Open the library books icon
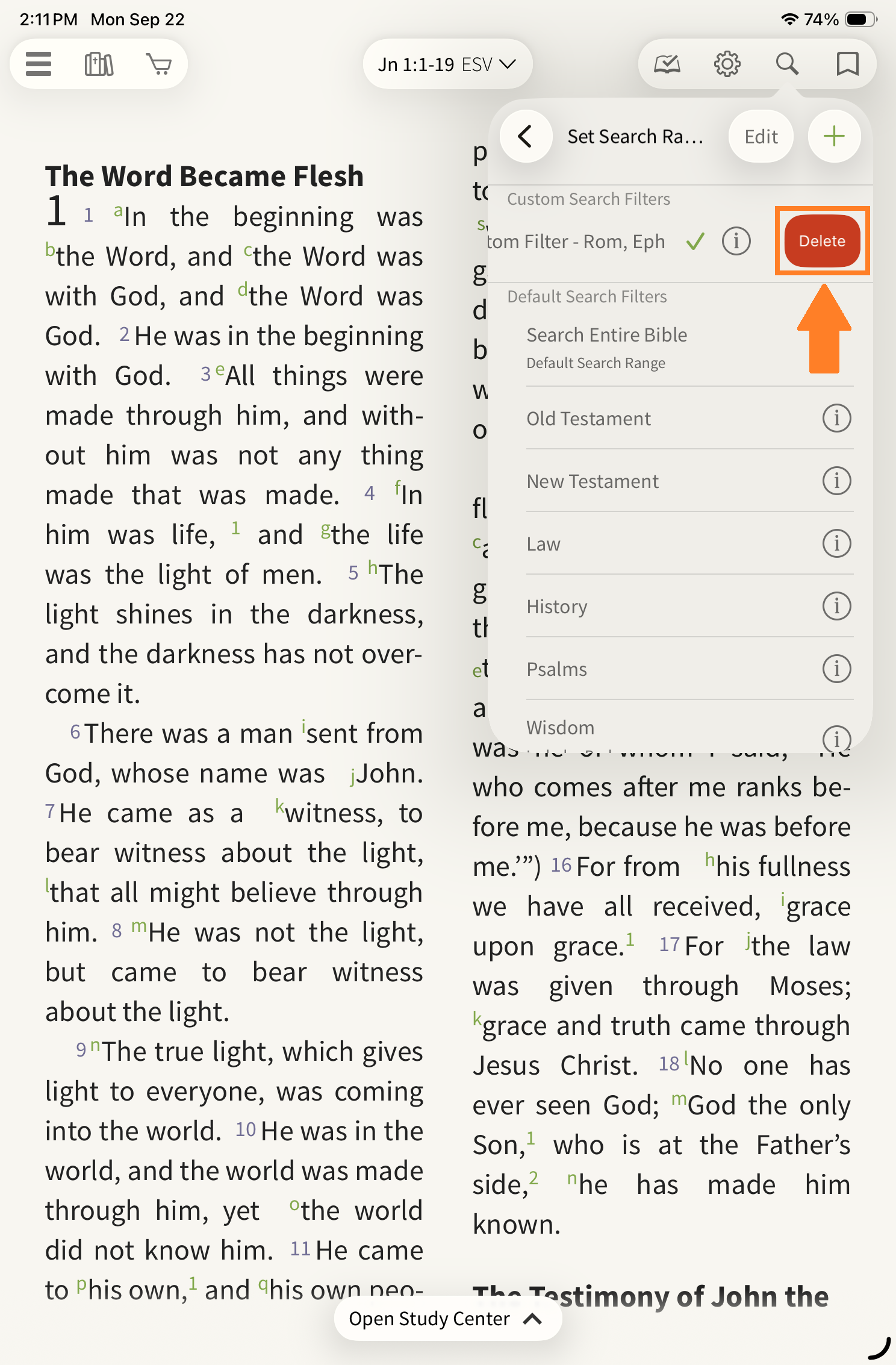Image resolution: width=896 pixels, height=1365 pixels. coord(99,64)
